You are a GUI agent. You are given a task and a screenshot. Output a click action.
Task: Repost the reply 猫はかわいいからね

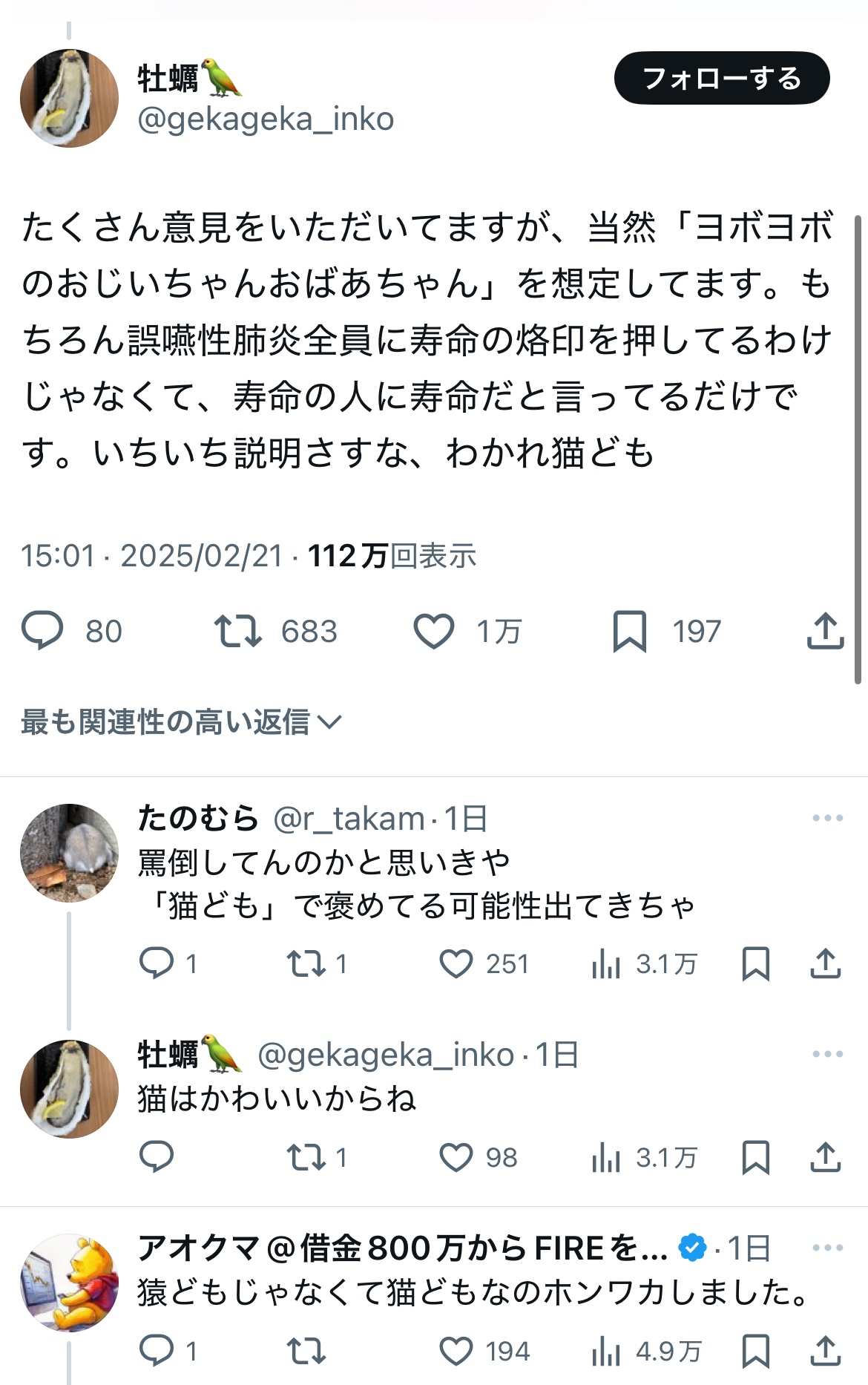[x=306, y=1157]
